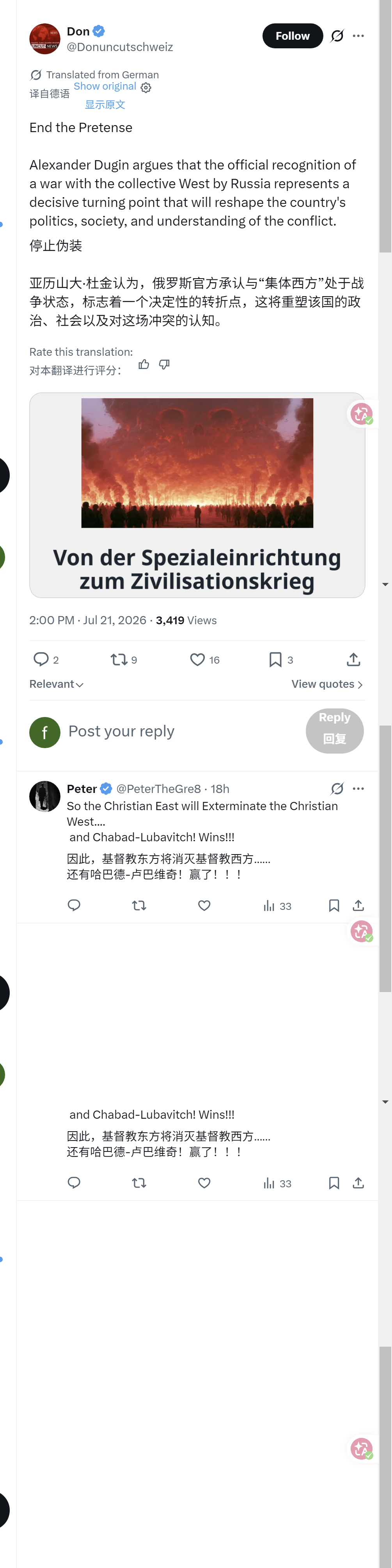
Task: Follow Don's account
Action: tap(293, 36)
